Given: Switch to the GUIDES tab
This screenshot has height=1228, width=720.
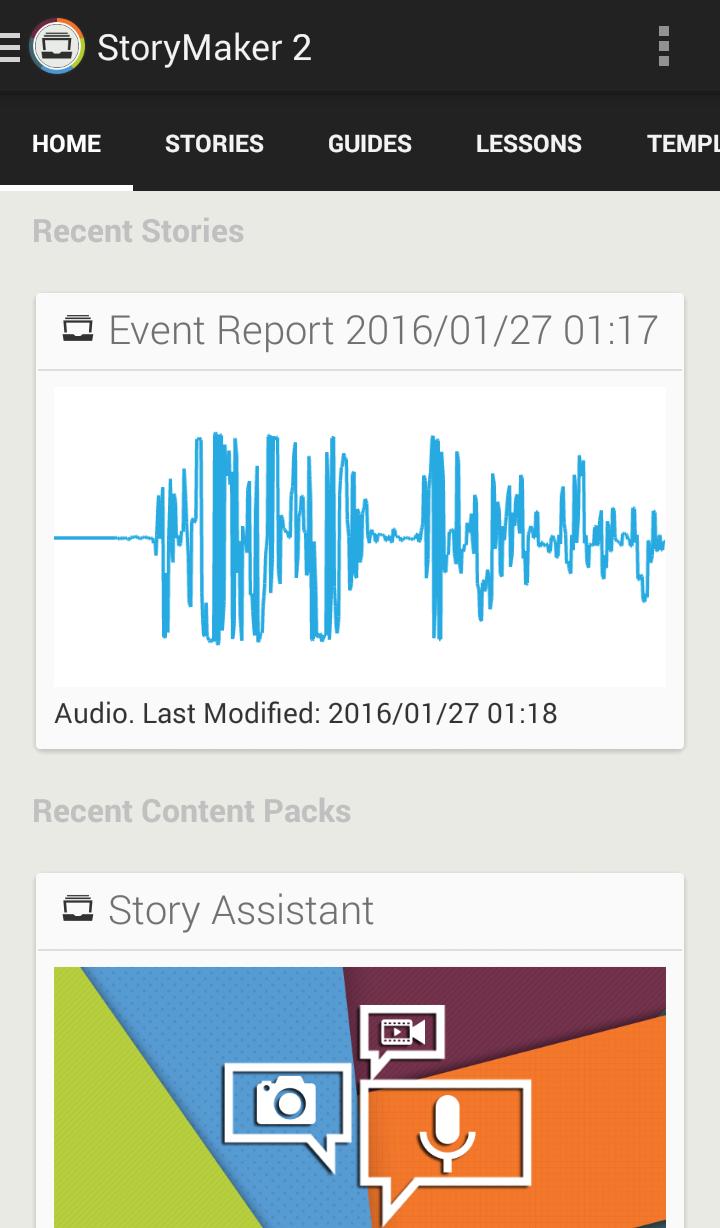Looking at the screenshot, I should tap(369, 143).
